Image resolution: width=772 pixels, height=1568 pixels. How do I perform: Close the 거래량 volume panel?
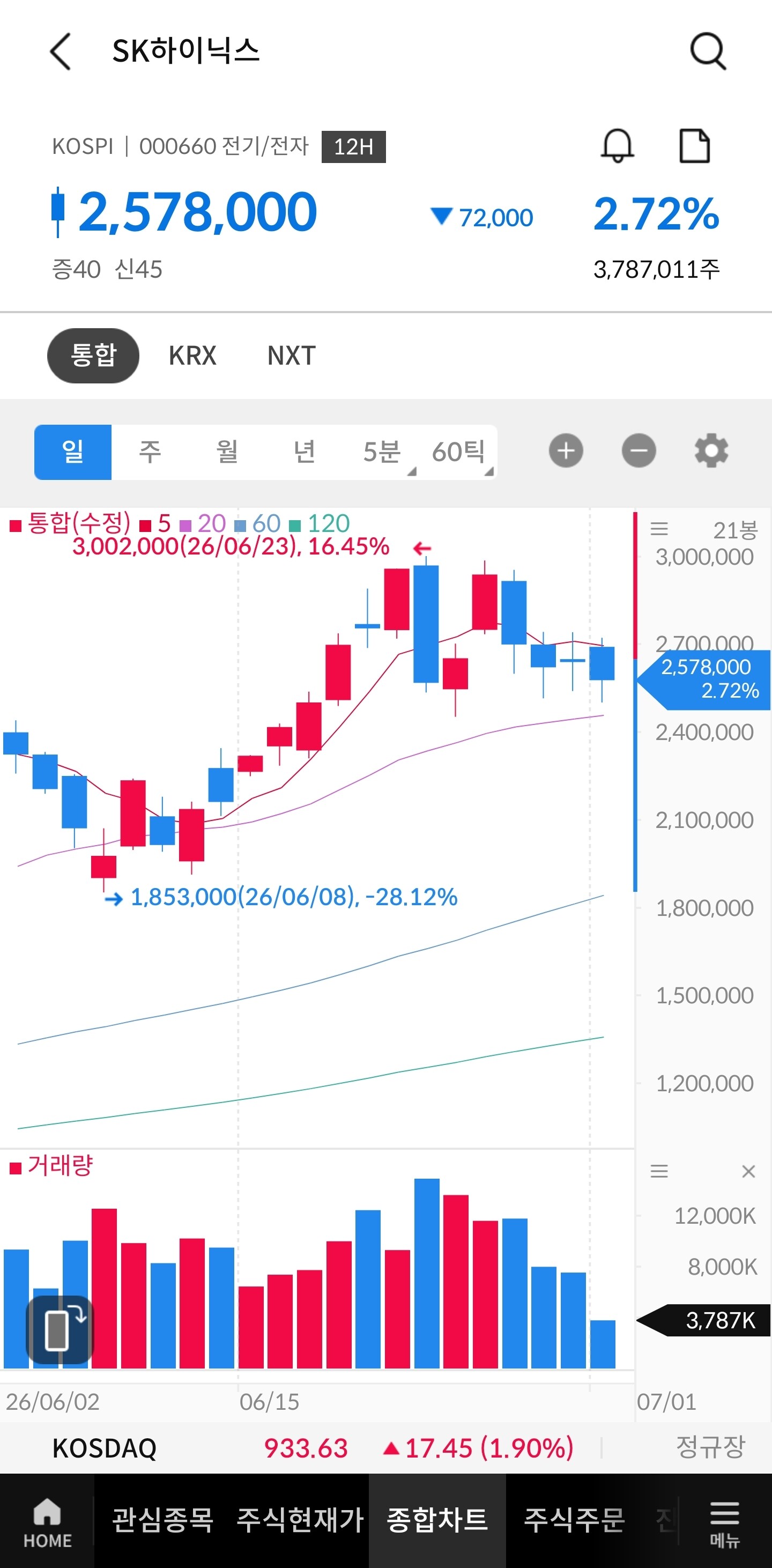[748, 1171]
